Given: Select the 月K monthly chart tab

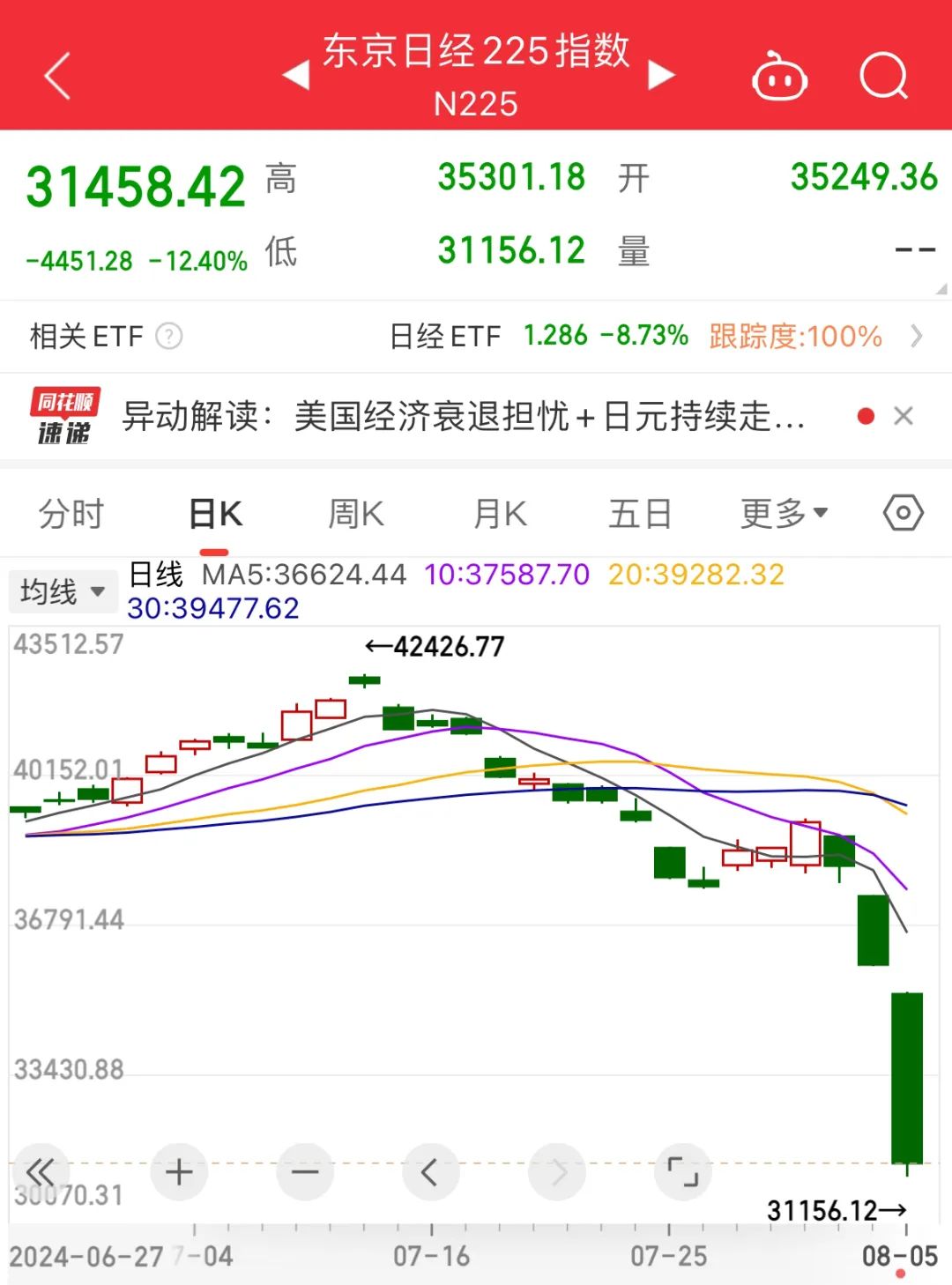Looking at the screenshot, I should pos(498,512).
